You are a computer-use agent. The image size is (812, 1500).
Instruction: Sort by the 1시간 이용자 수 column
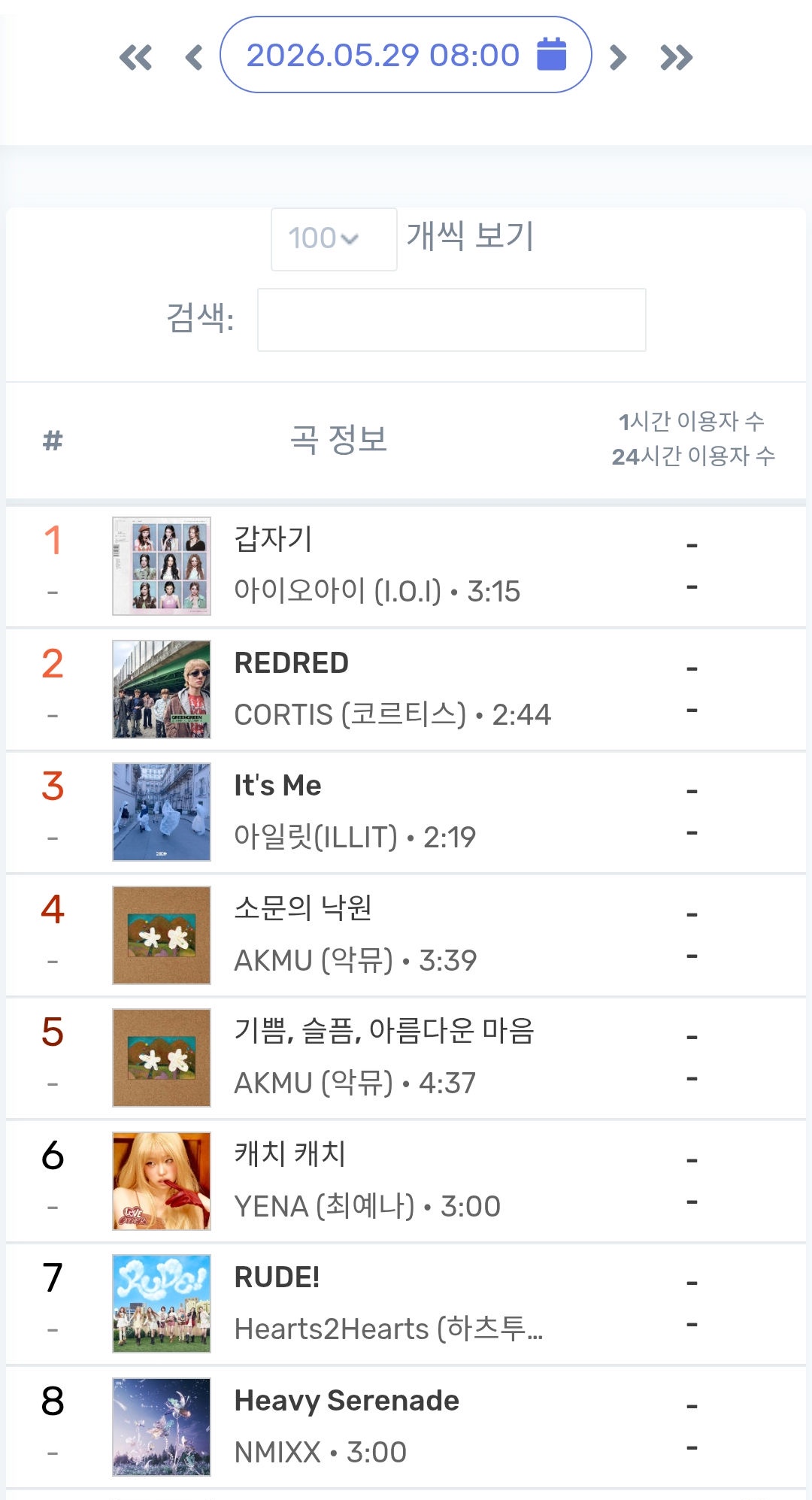[692, 421]
